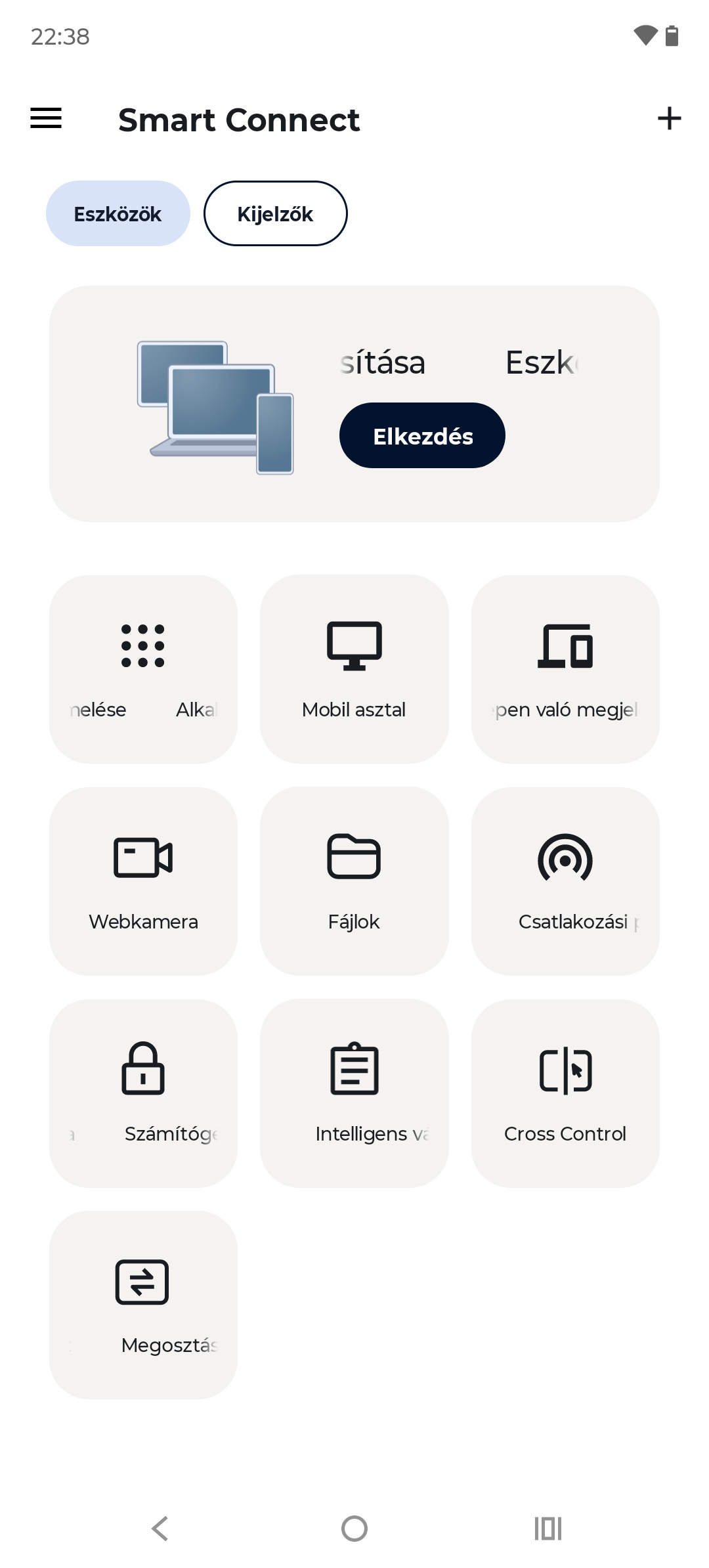Open the app grid tile with dots icon
The height and width of the screenshot is (1568, 709).
(143, 669)
